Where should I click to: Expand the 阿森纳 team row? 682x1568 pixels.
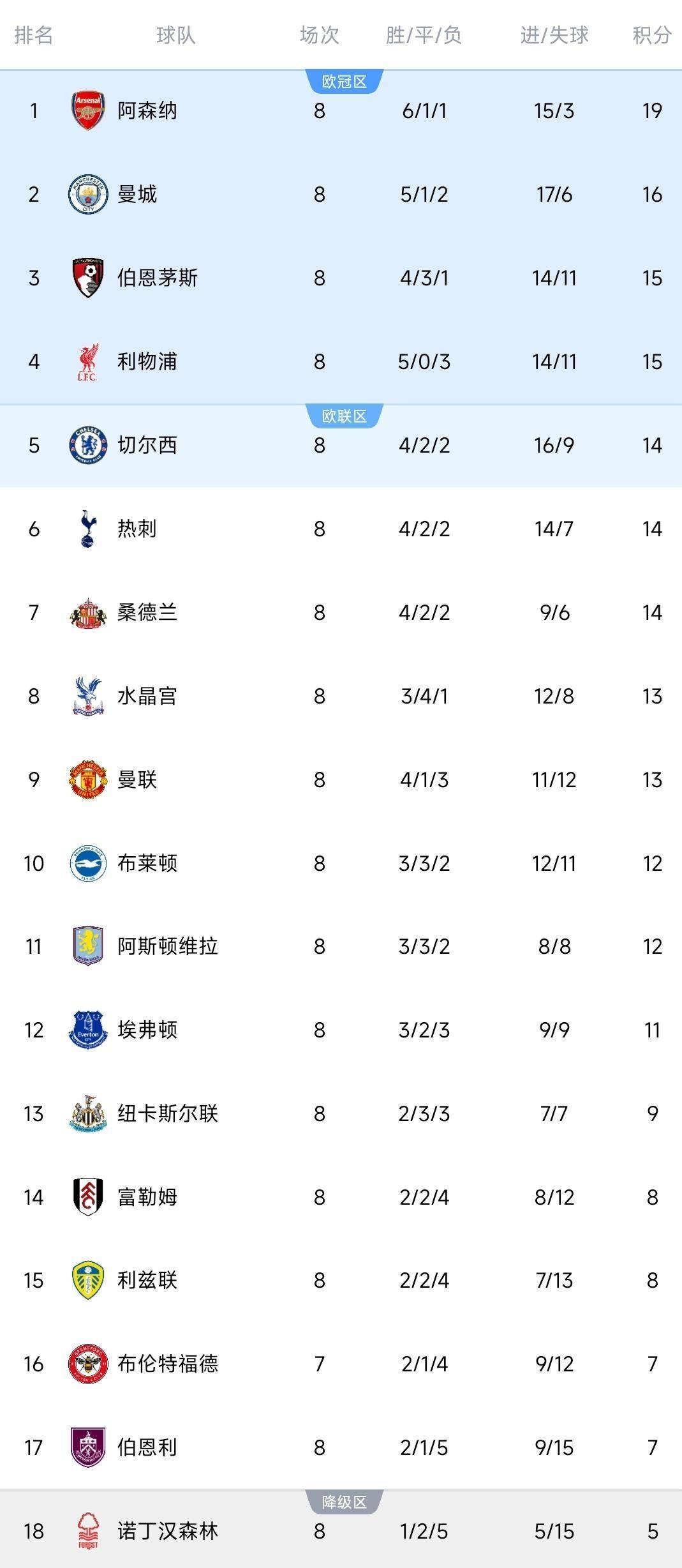[x=147, y=110]
